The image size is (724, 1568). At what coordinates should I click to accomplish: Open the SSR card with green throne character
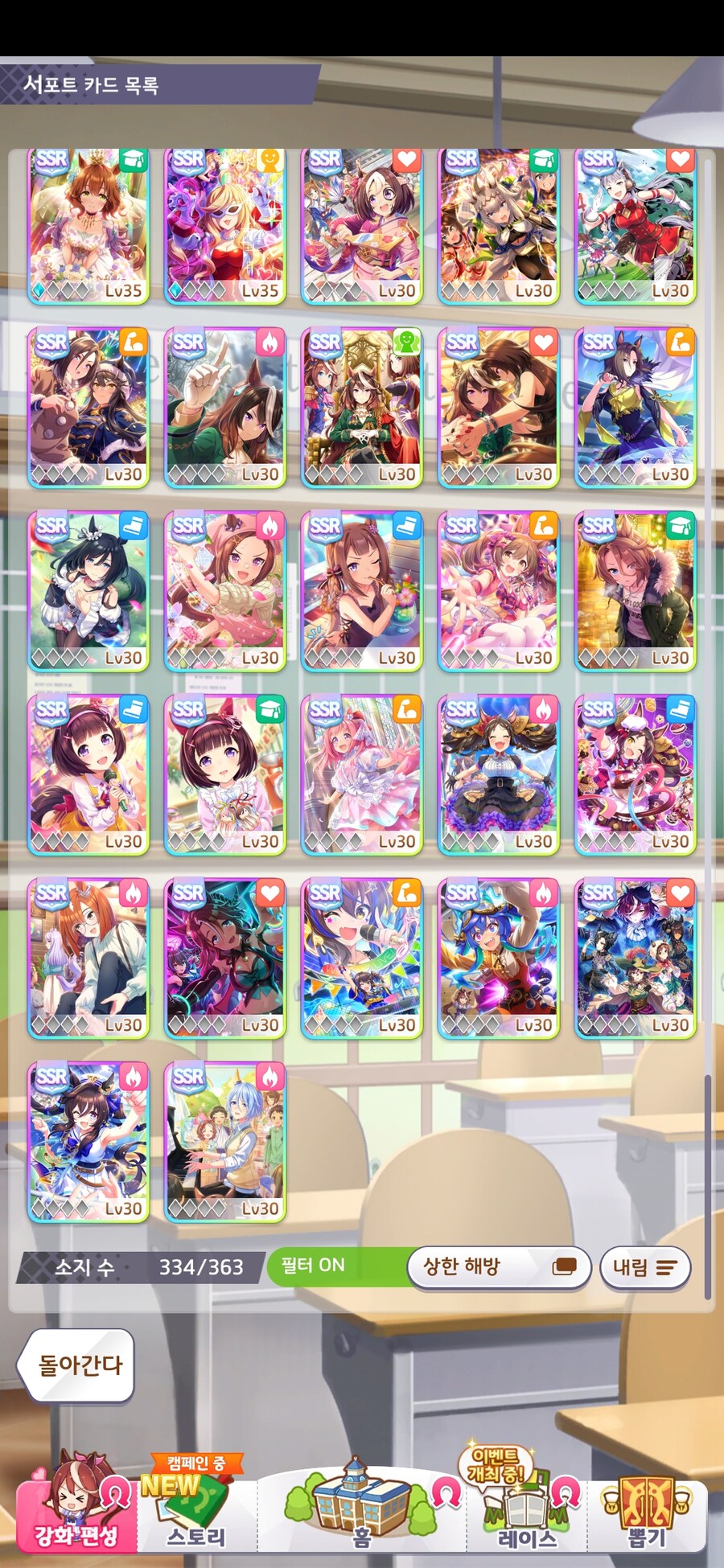click(362, 408)
